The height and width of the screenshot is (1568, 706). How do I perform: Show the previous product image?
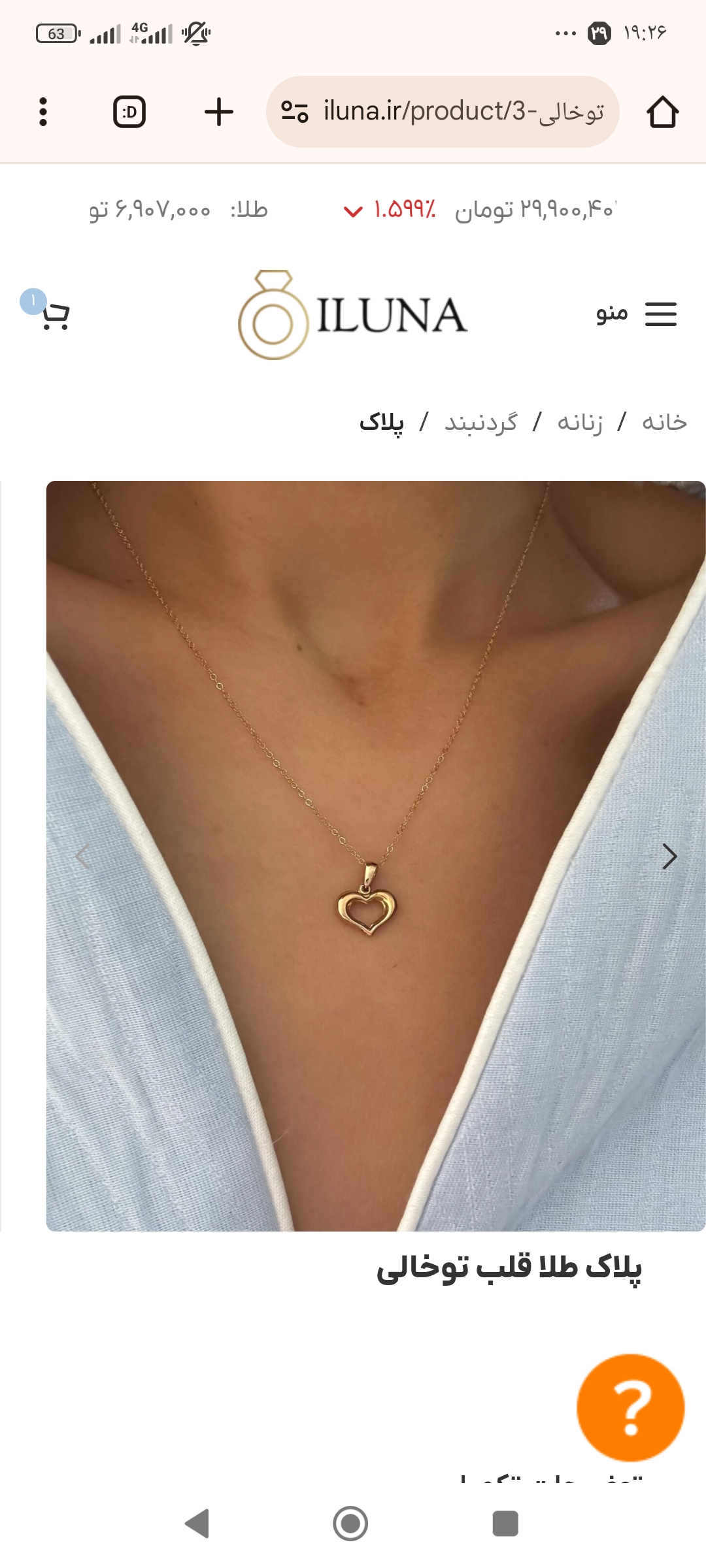pyautogui.click(x=82, y=856)
